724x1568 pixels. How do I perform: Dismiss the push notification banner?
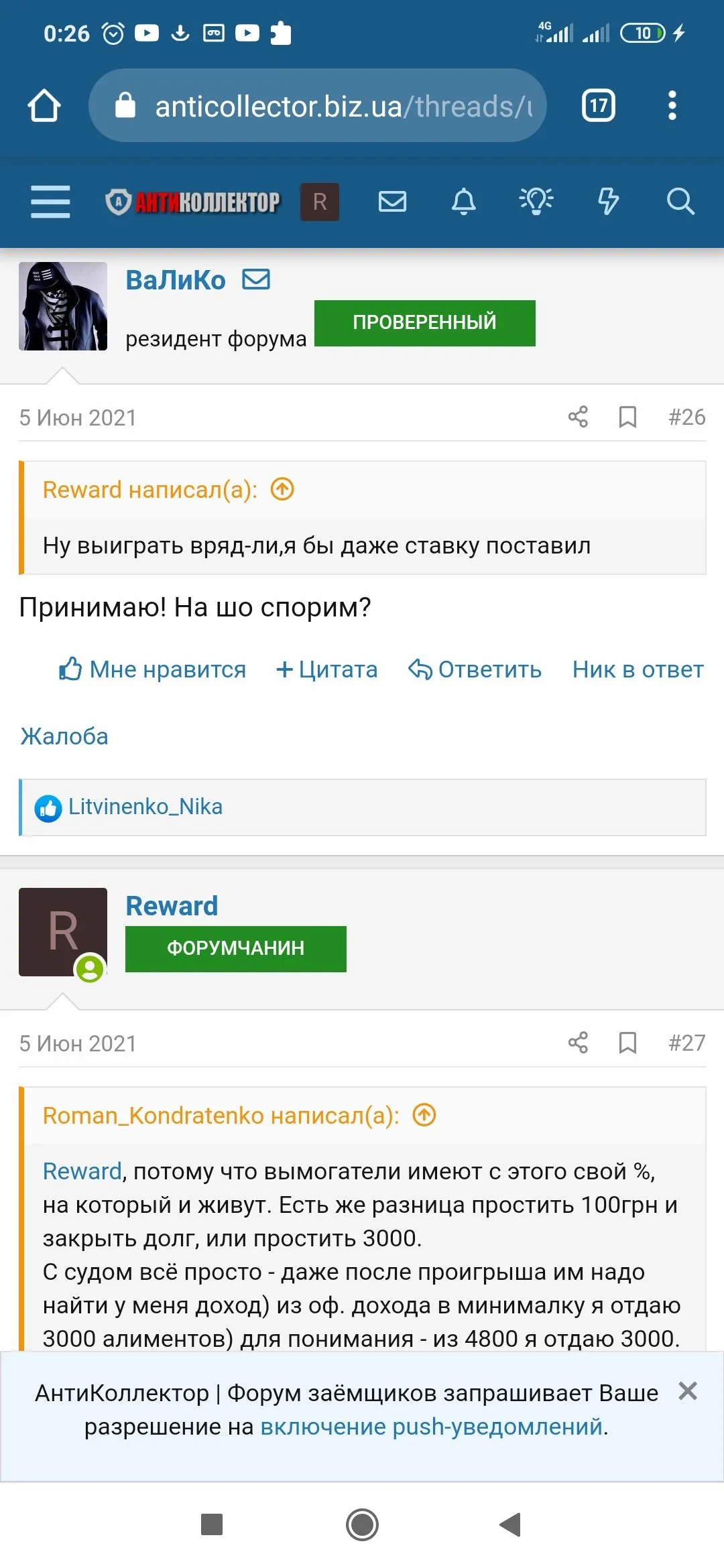tap(688, 1392)
